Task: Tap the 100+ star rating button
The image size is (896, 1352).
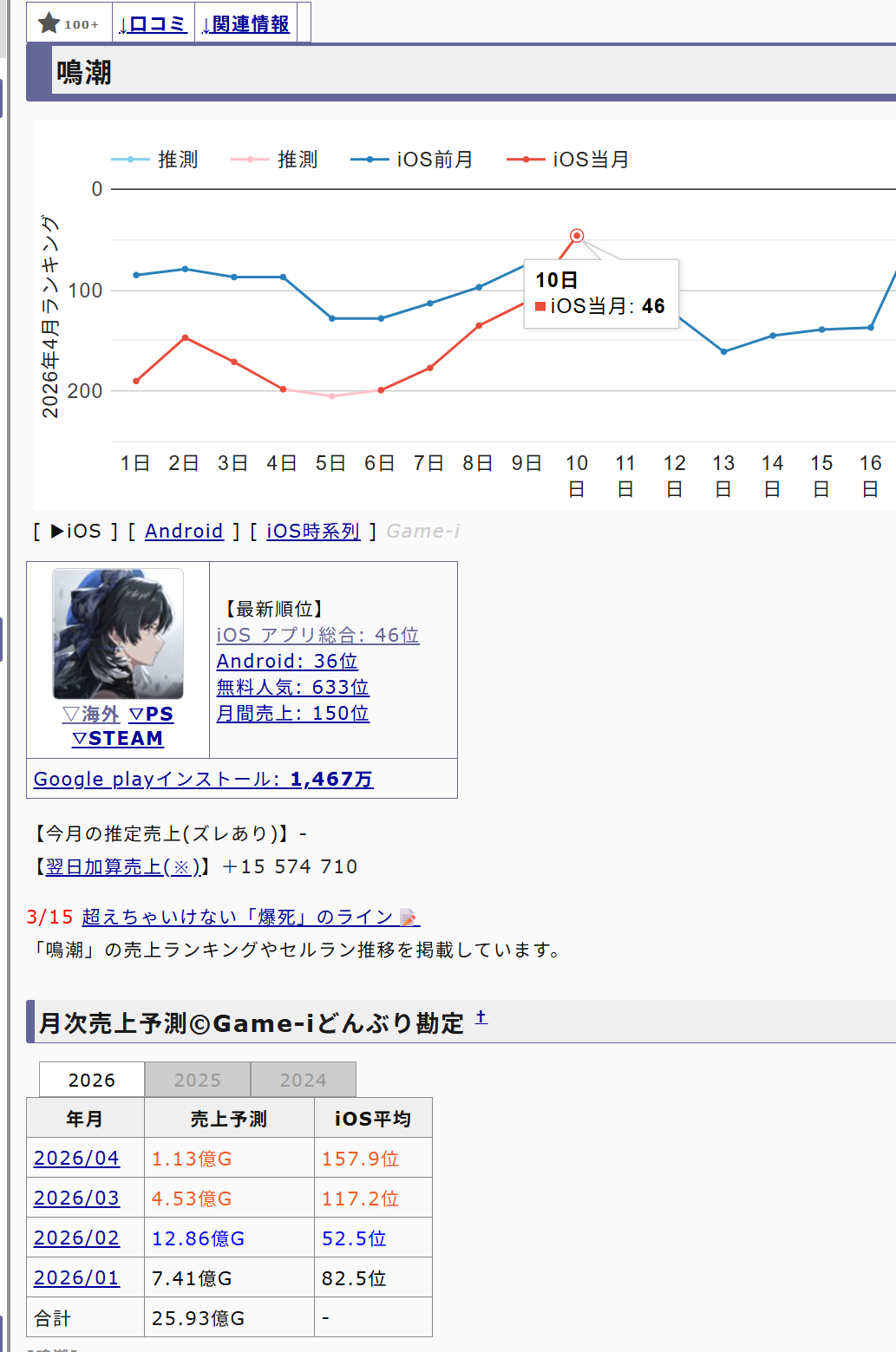Action: tap(69, 23)
